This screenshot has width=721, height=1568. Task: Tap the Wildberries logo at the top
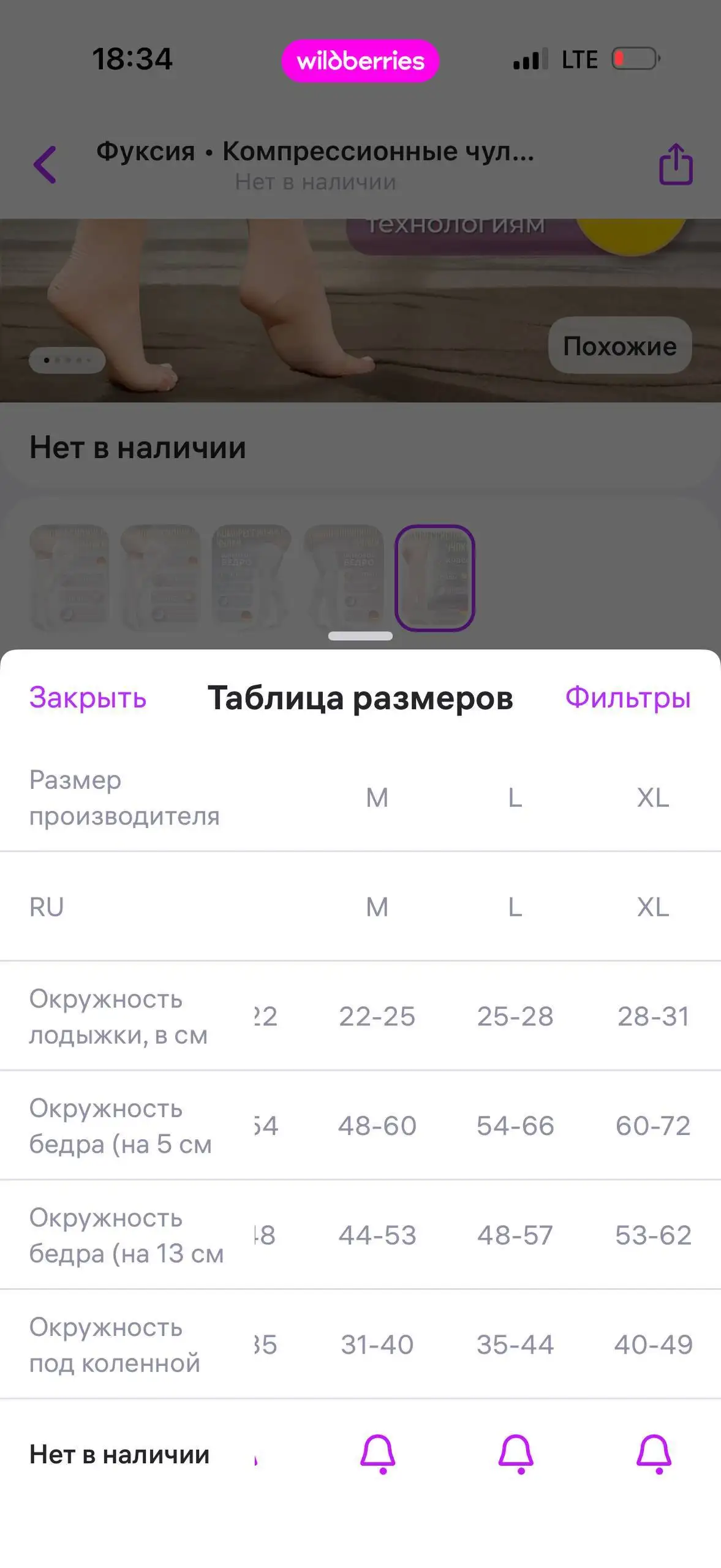coord(360,59)
